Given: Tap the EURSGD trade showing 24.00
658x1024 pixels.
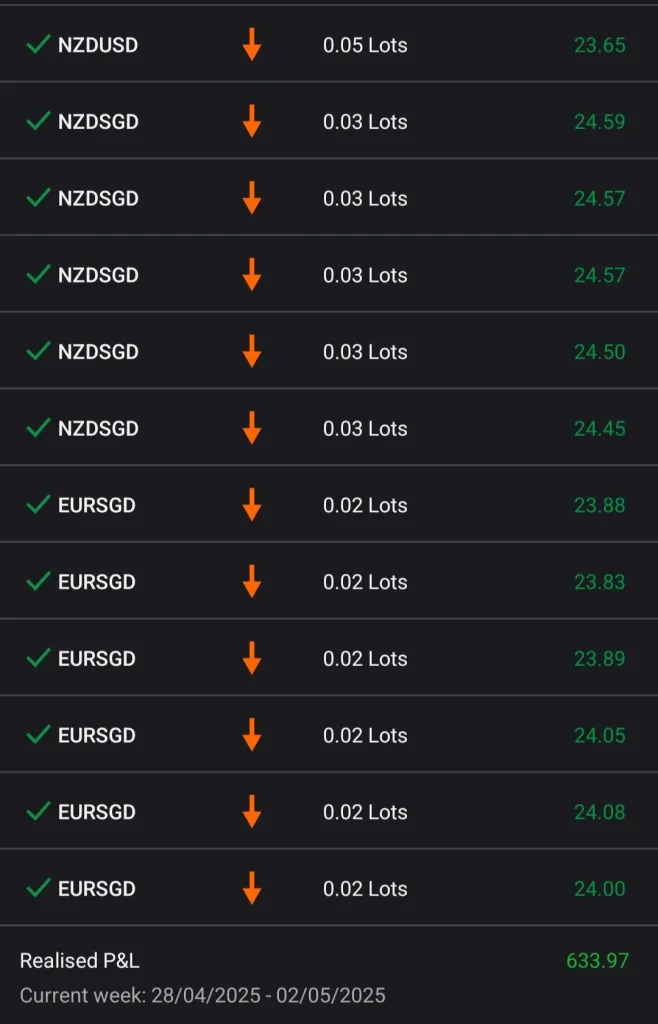Looking at the screenshot, I should click(x=328, y=888).
